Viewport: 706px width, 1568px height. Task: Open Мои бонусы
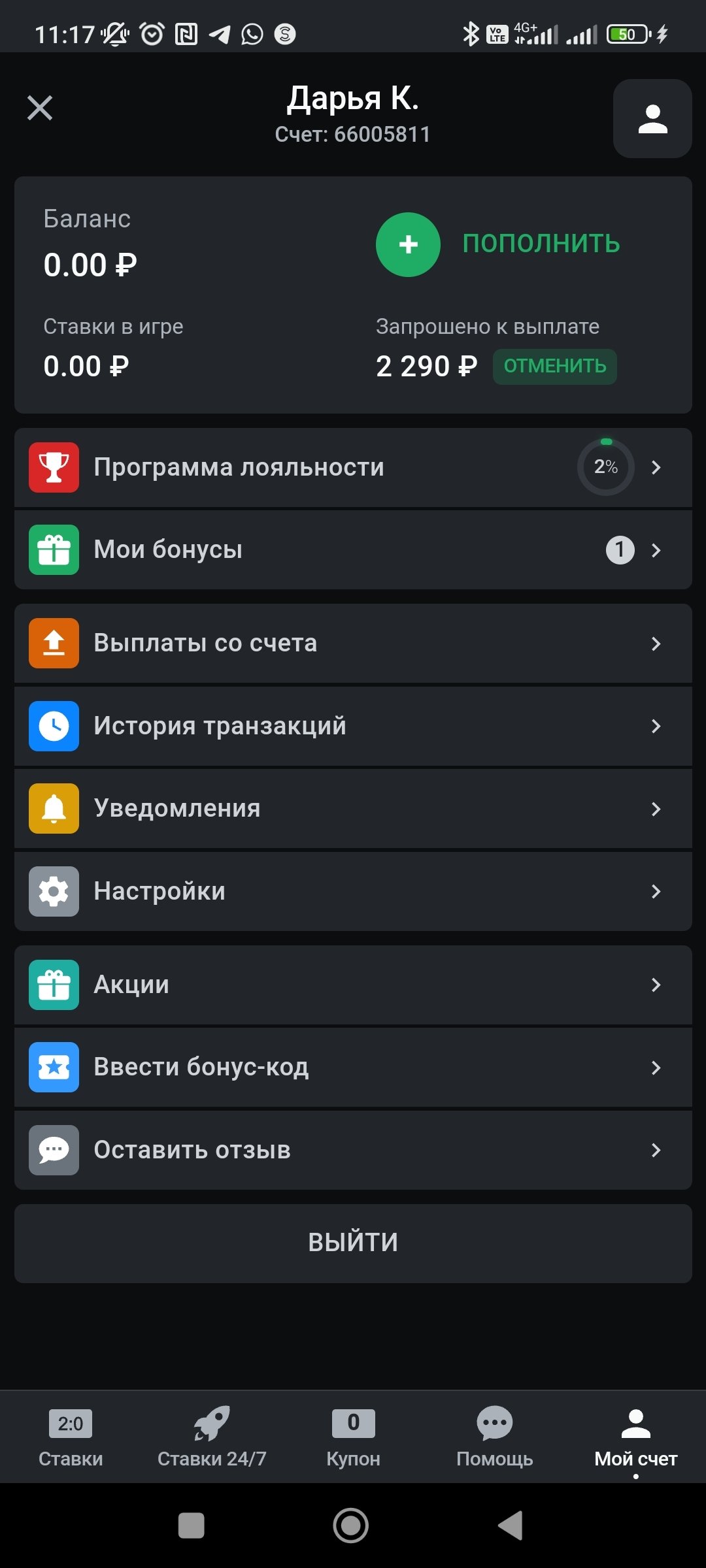click(x=353, y=550)
